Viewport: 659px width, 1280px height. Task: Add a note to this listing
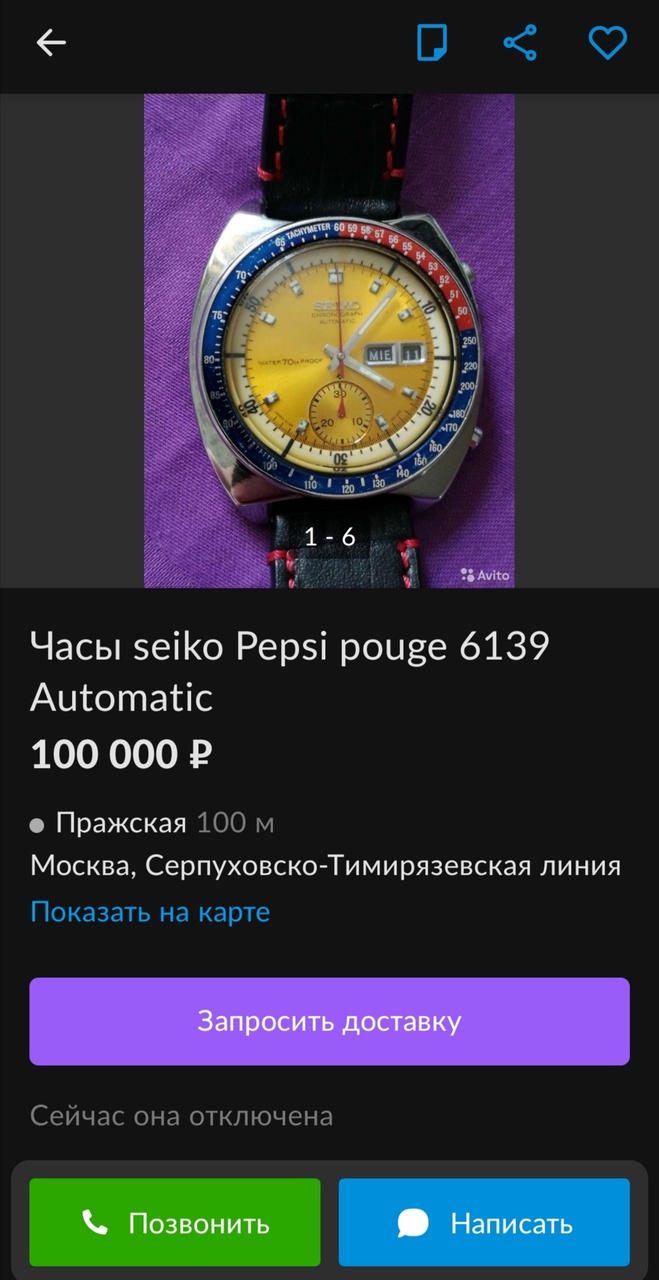click(x=432, y=43)
